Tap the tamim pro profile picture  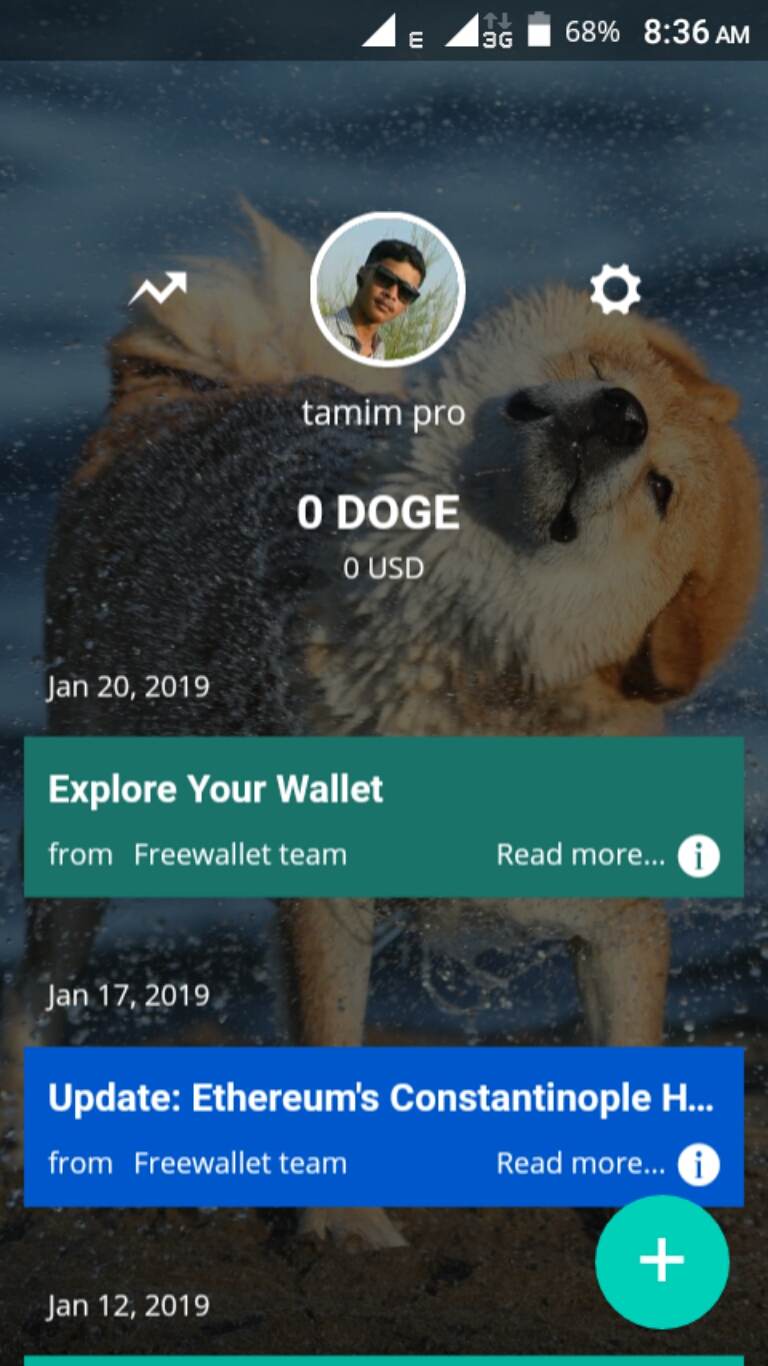(388, 290)
